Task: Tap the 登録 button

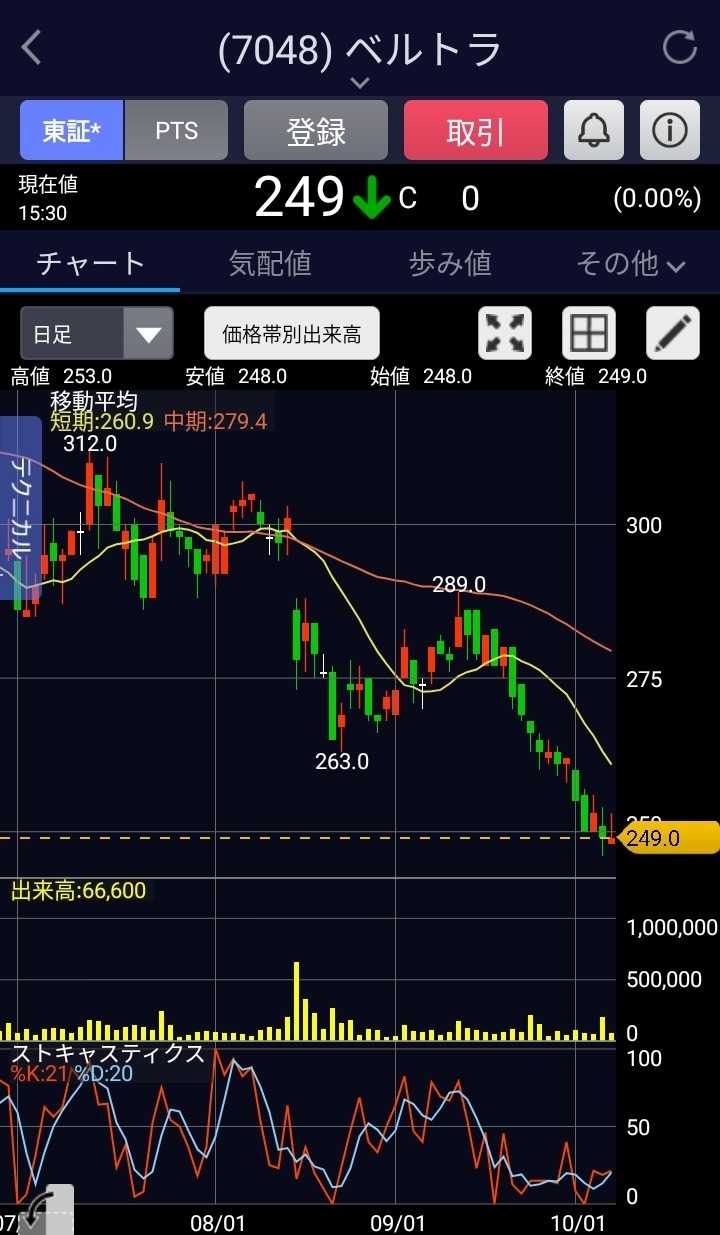Action: [x=316, y=131]
